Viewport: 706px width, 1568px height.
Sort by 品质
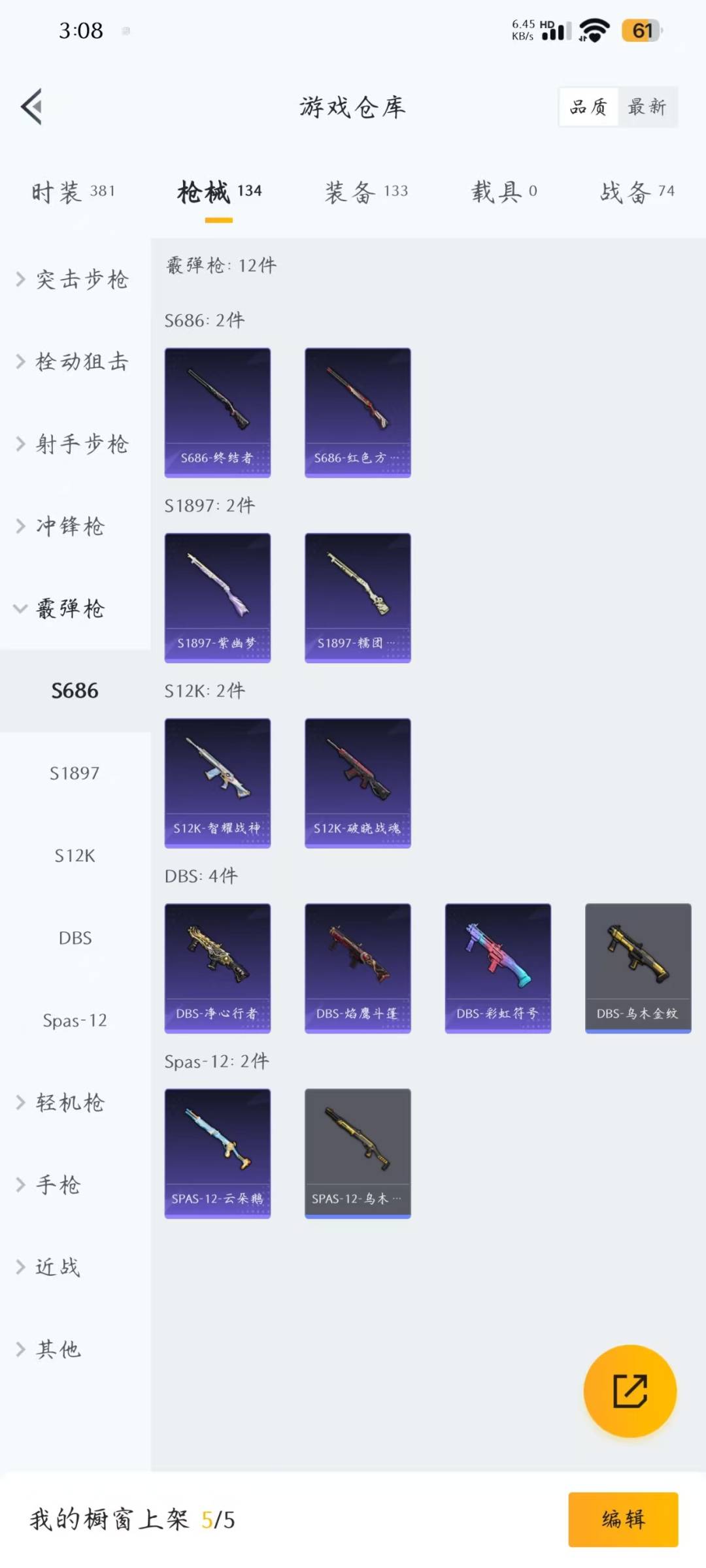(x=588, y=106)
